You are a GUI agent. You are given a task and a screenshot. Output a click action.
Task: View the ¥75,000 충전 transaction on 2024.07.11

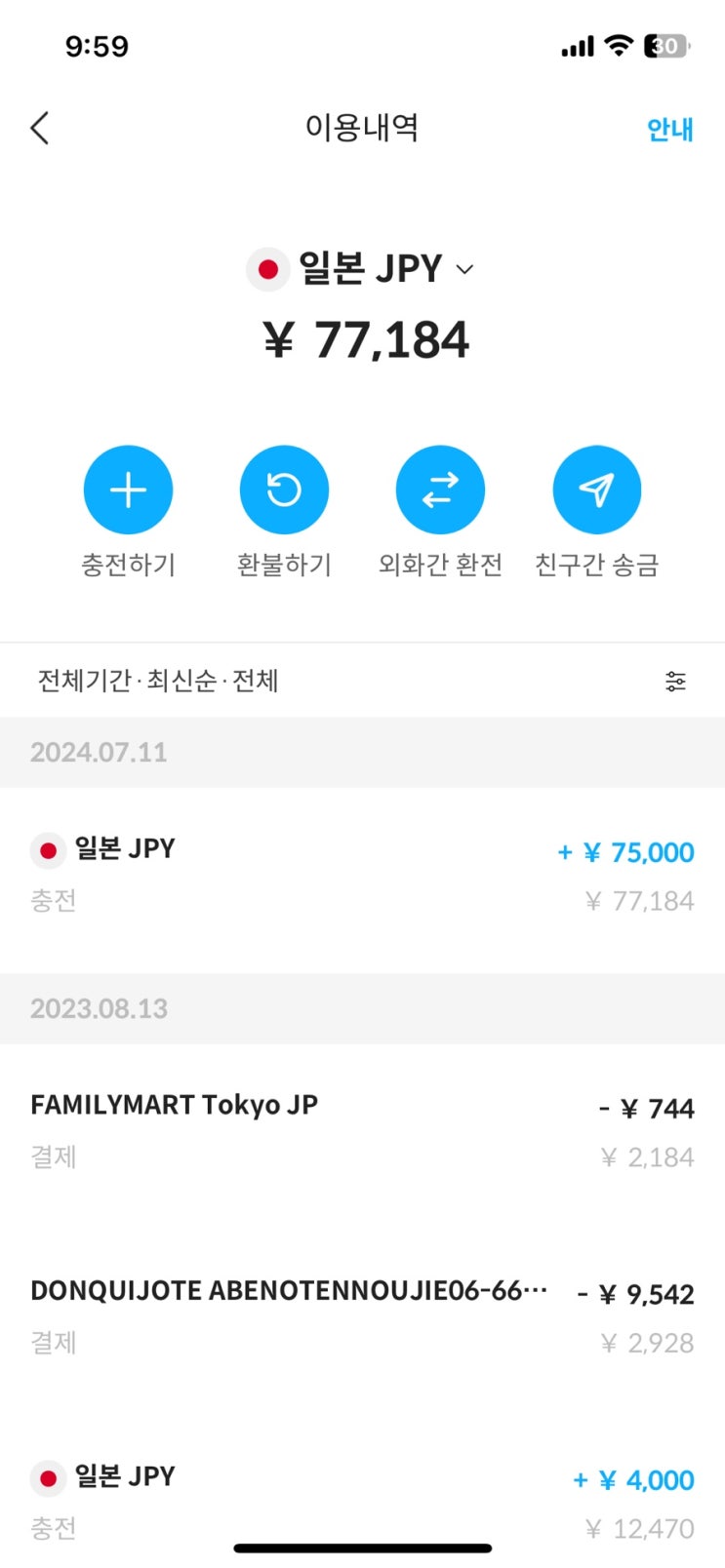tap(362, 875)
